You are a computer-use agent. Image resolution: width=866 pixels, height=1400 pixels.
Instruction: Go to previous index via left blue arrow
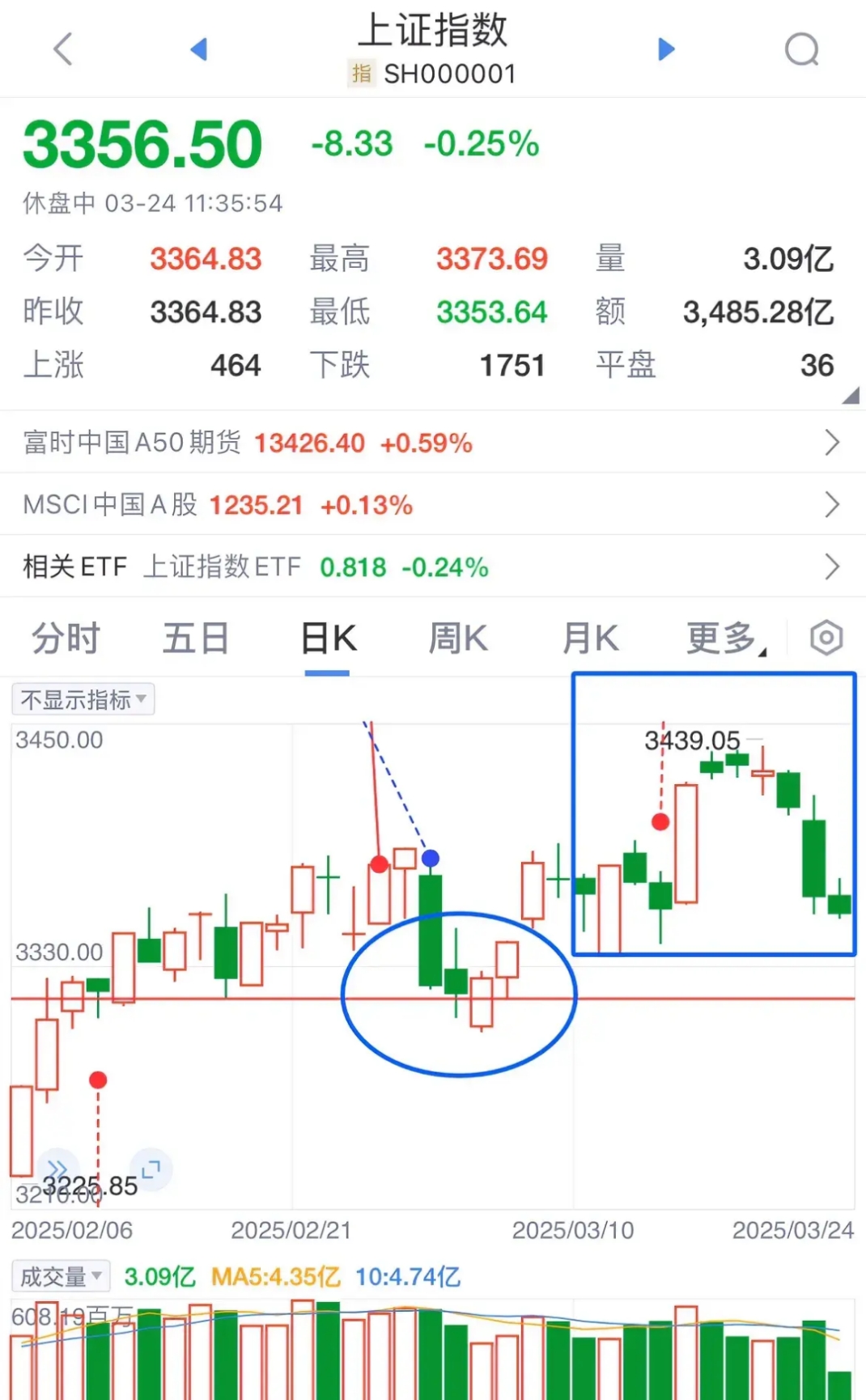coord(199,49)
